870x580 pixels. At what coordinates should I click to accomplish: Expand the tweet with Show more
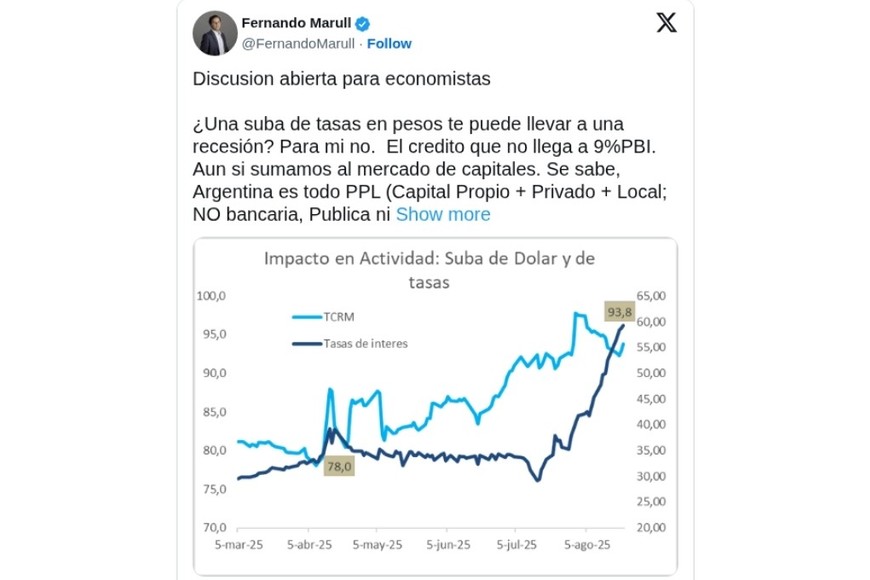[443, 214]
